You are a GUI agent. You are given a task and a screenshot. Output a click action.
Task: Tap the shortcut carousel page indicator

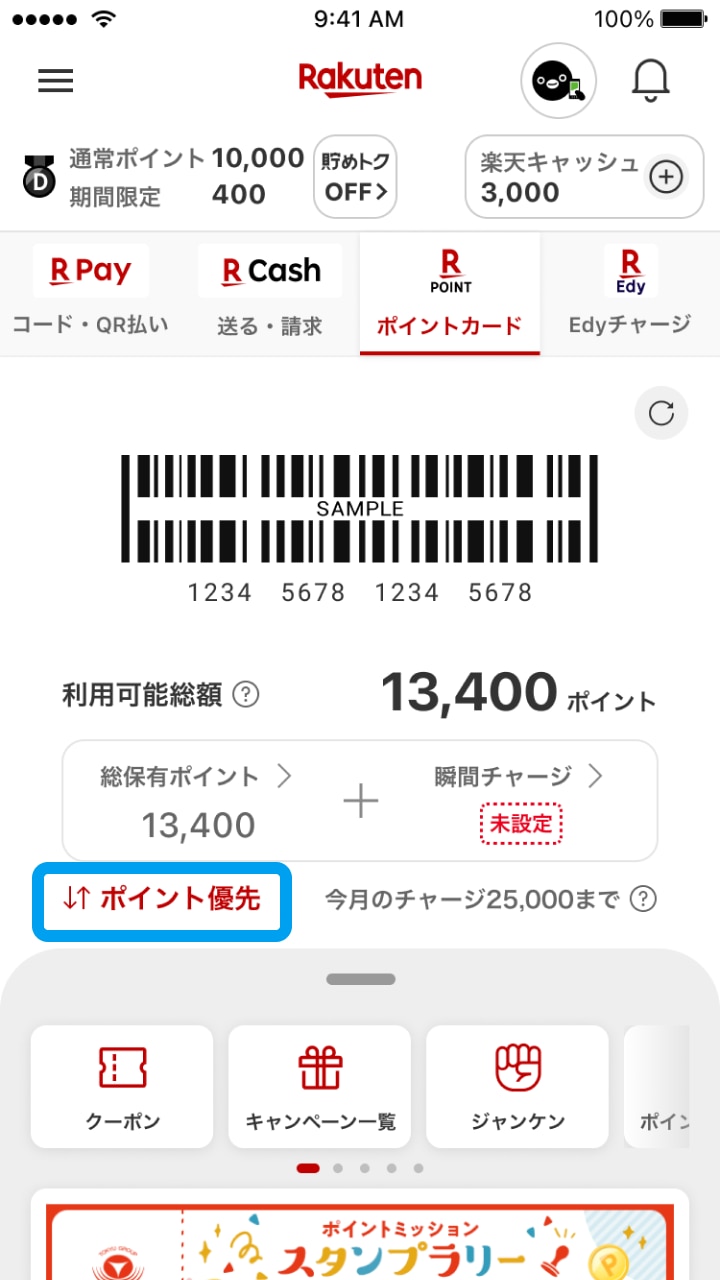[362, 1168]
